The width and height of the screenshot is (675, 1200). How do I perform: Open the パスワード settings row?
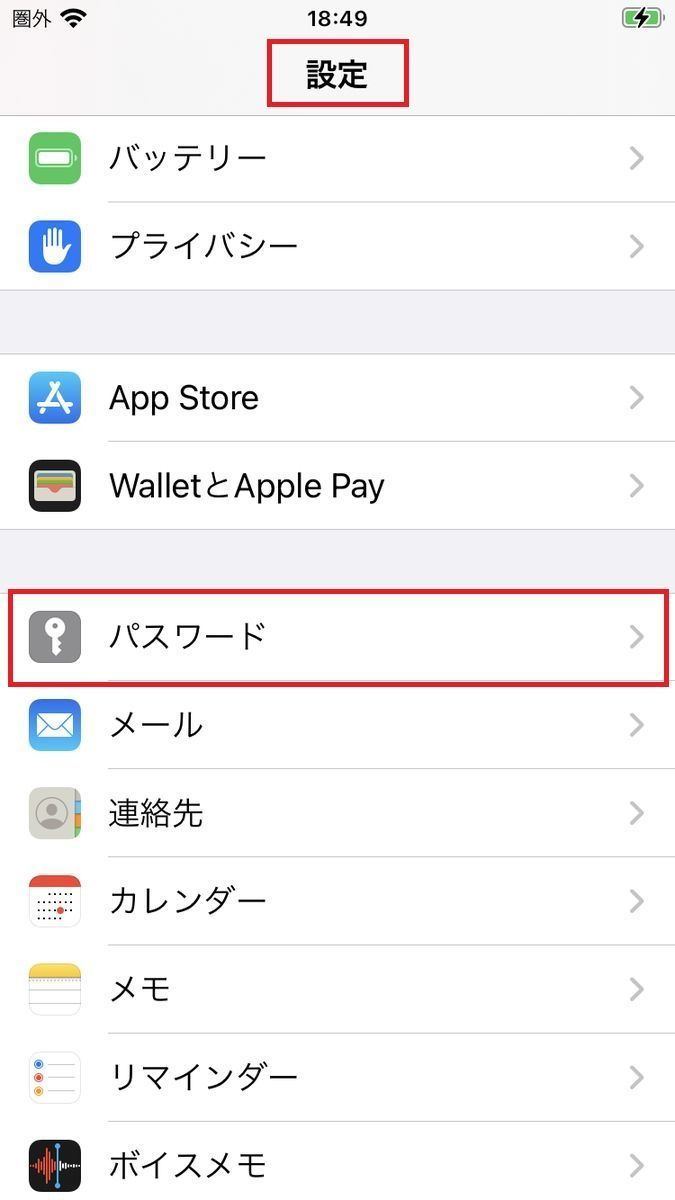pyautogui.click(x=337, y=637)
